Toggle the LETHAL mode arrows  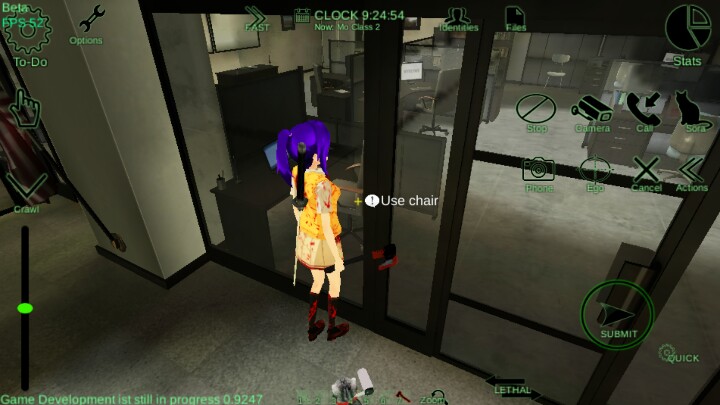tap(512, 386)
